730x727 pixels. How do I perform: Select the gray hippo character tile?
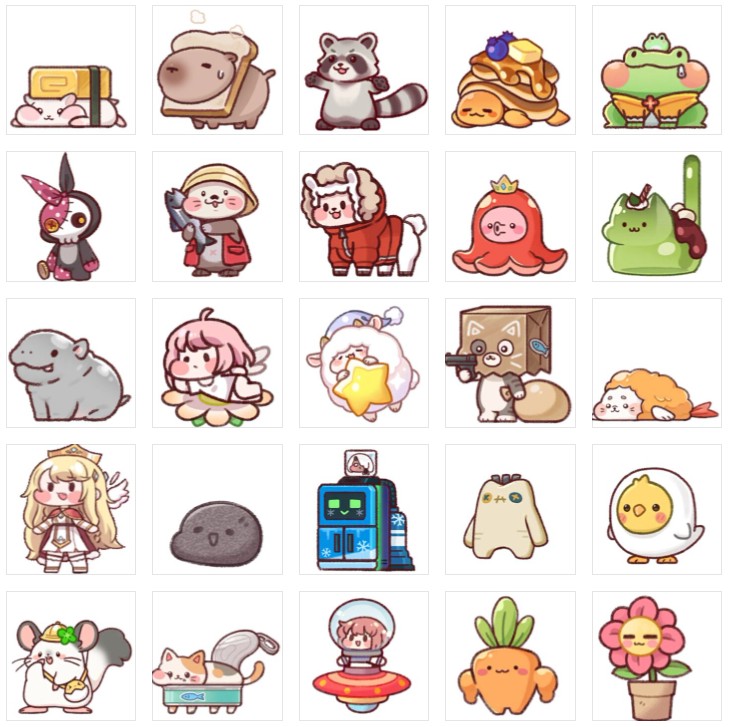(71, 363)
